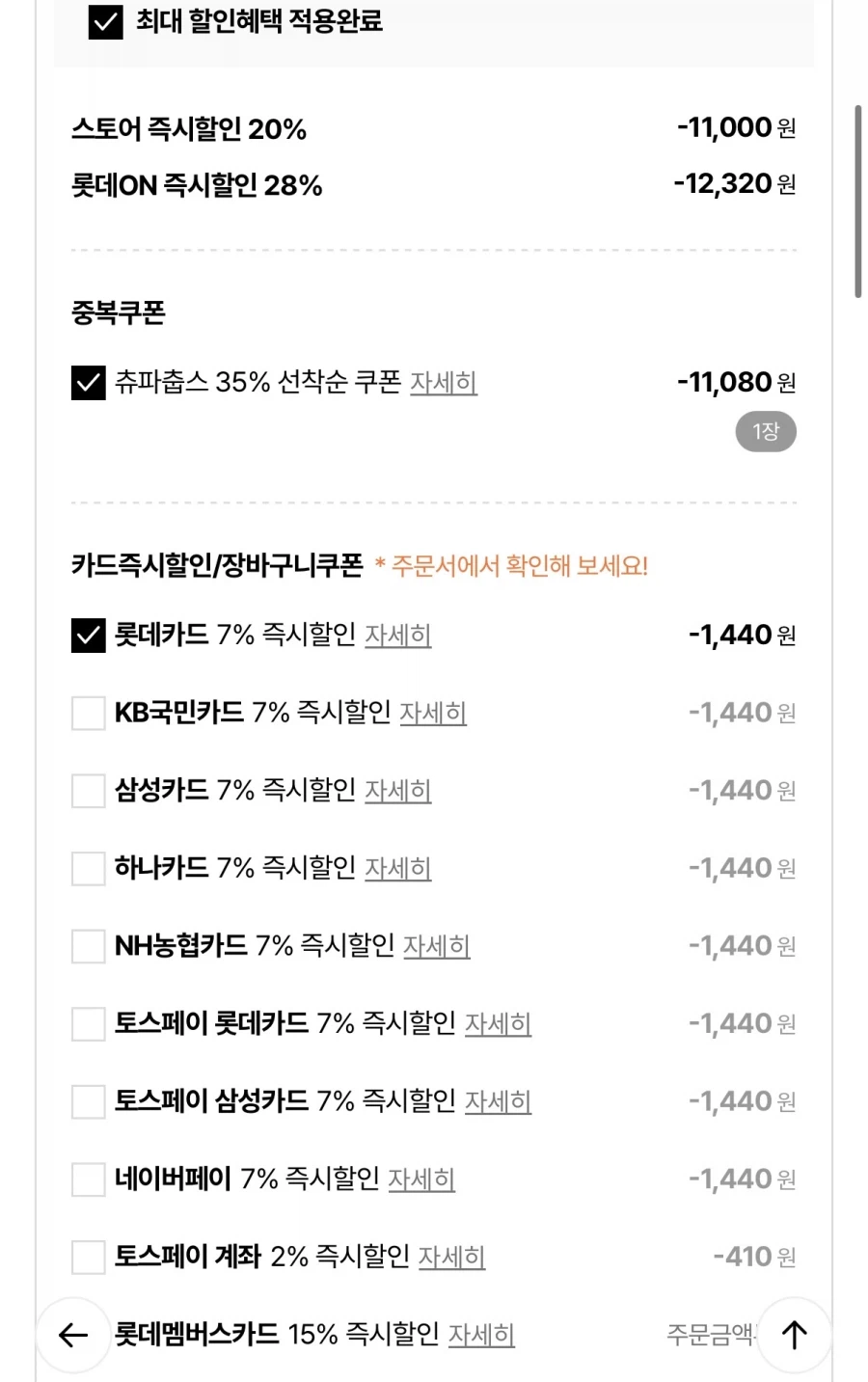Open 자세히 for 롯데멤버스카드 15% 즉시할인
This screenshot has width=868, height=1382.
482,1336
